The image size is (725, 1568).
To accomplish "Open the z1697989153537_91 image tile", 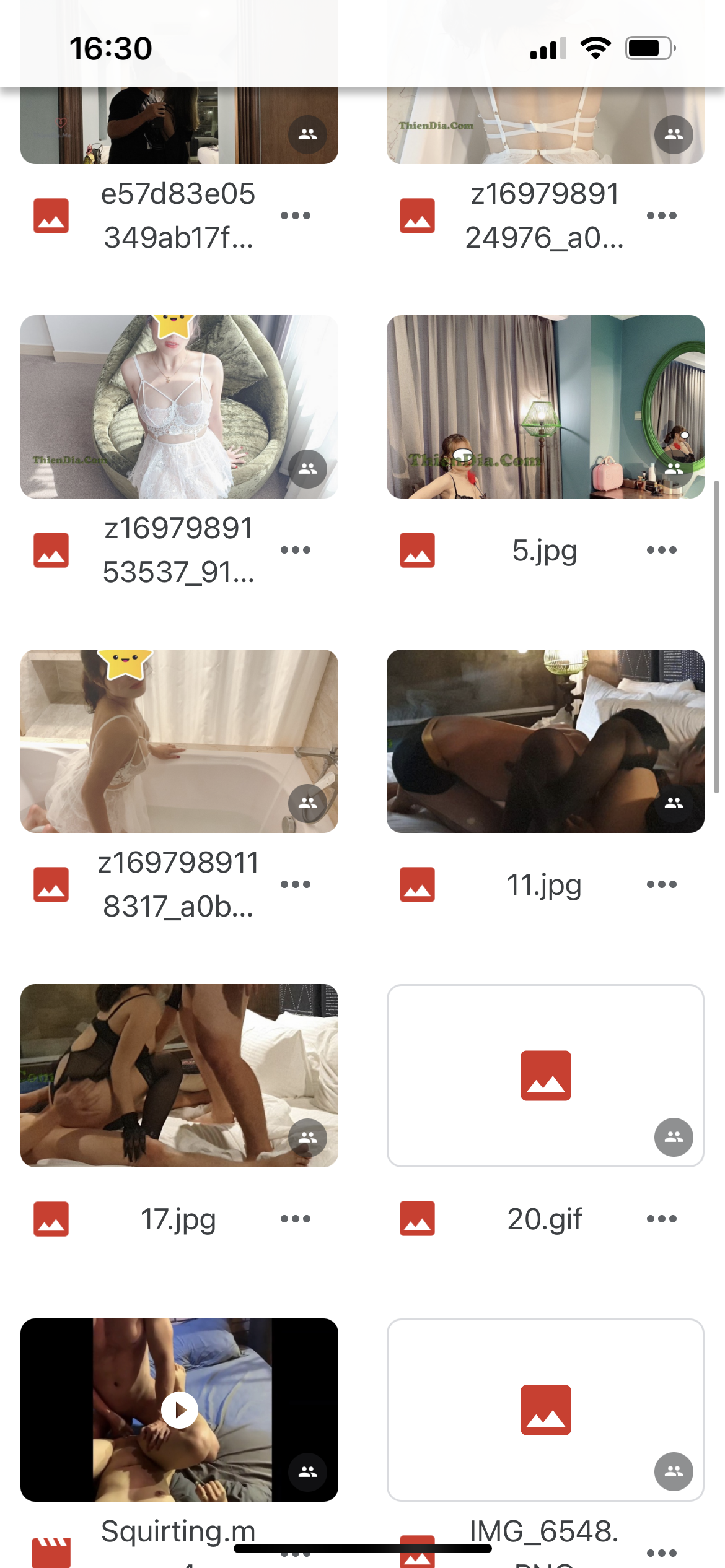I will [x=179, y=407].
